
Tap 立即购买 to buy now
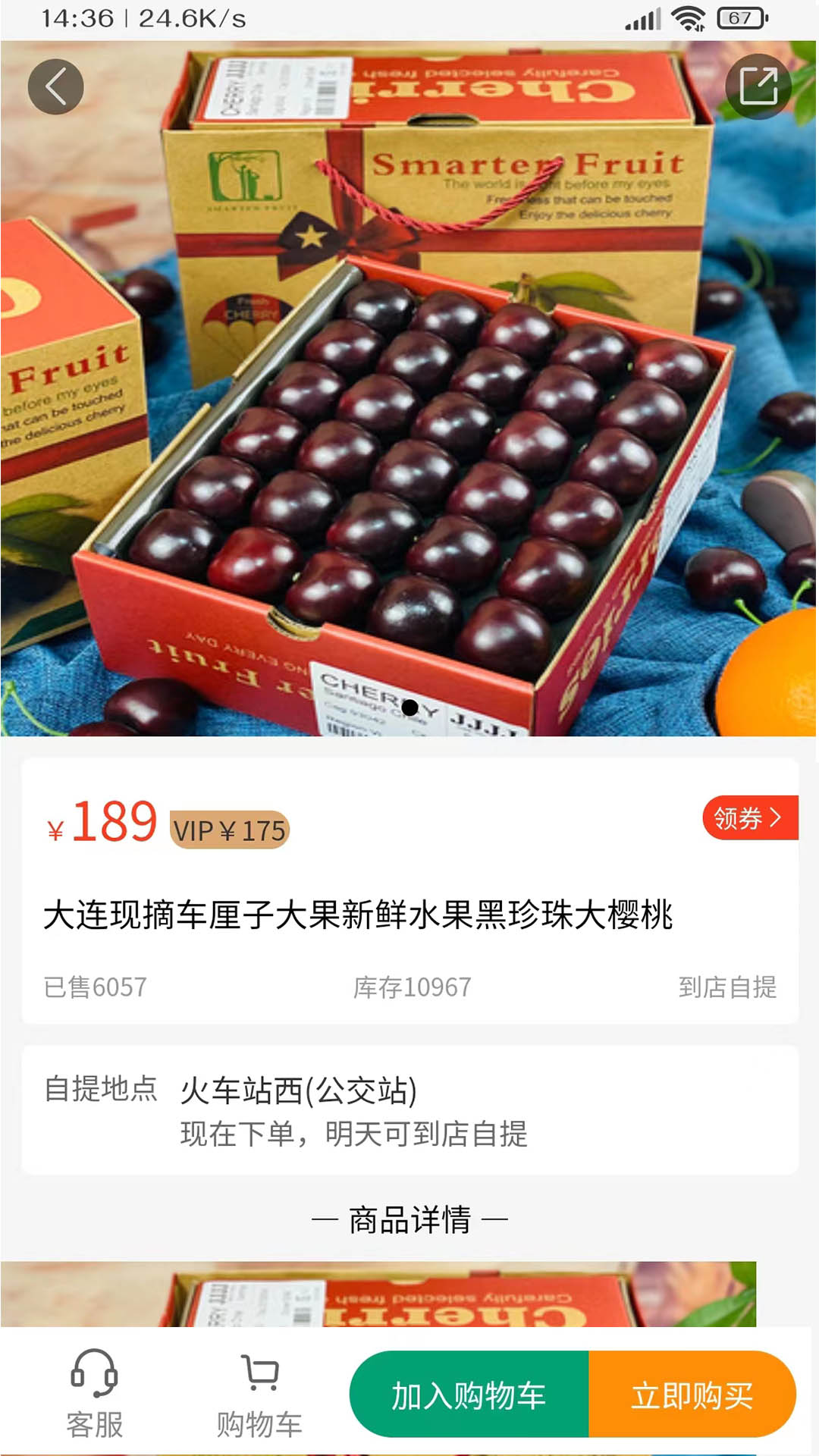(x=692, y=1395)
